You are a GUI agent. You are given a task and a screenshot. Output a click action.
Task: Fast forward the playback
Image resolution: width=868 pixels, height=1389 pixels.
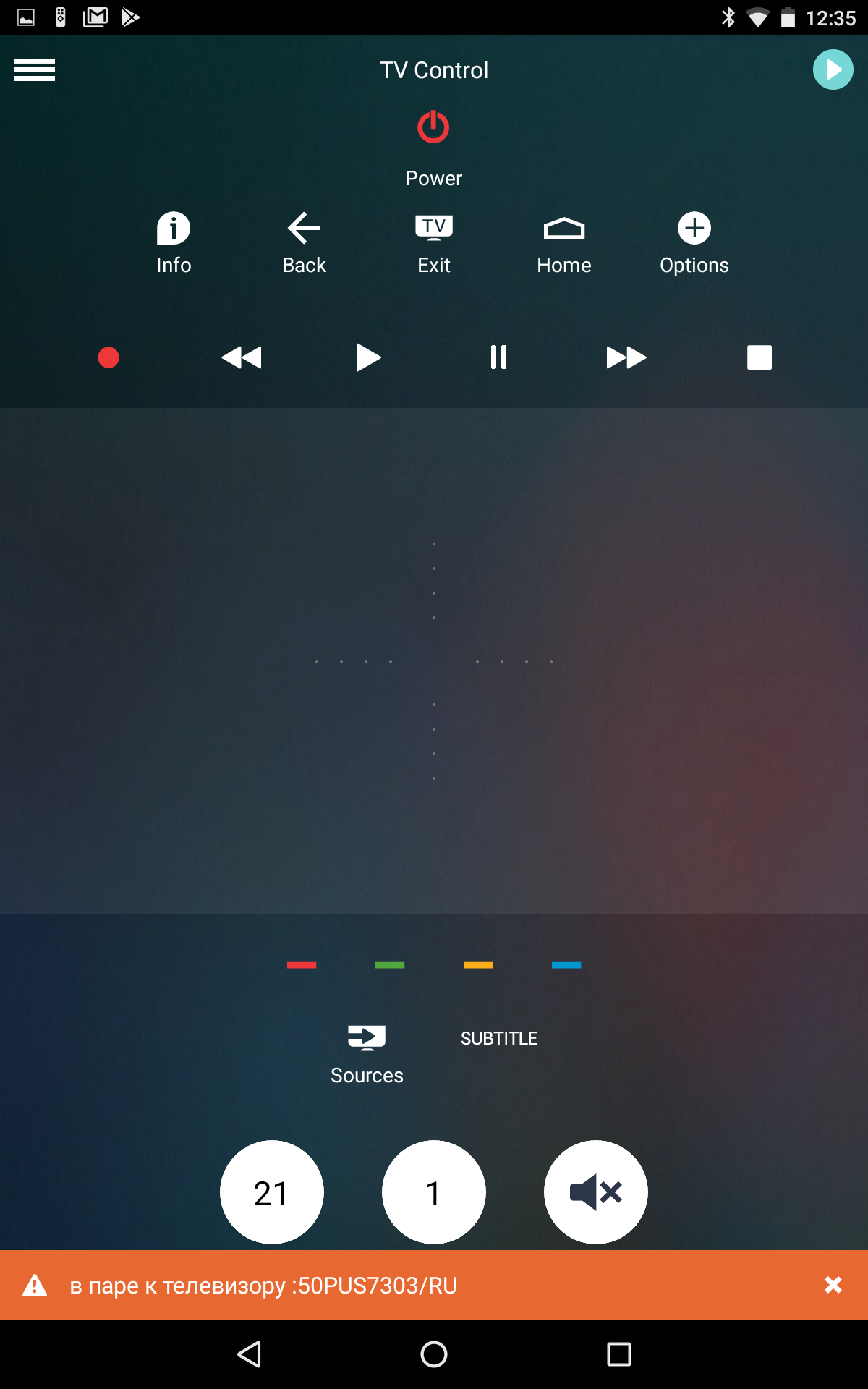click(626, 357)
